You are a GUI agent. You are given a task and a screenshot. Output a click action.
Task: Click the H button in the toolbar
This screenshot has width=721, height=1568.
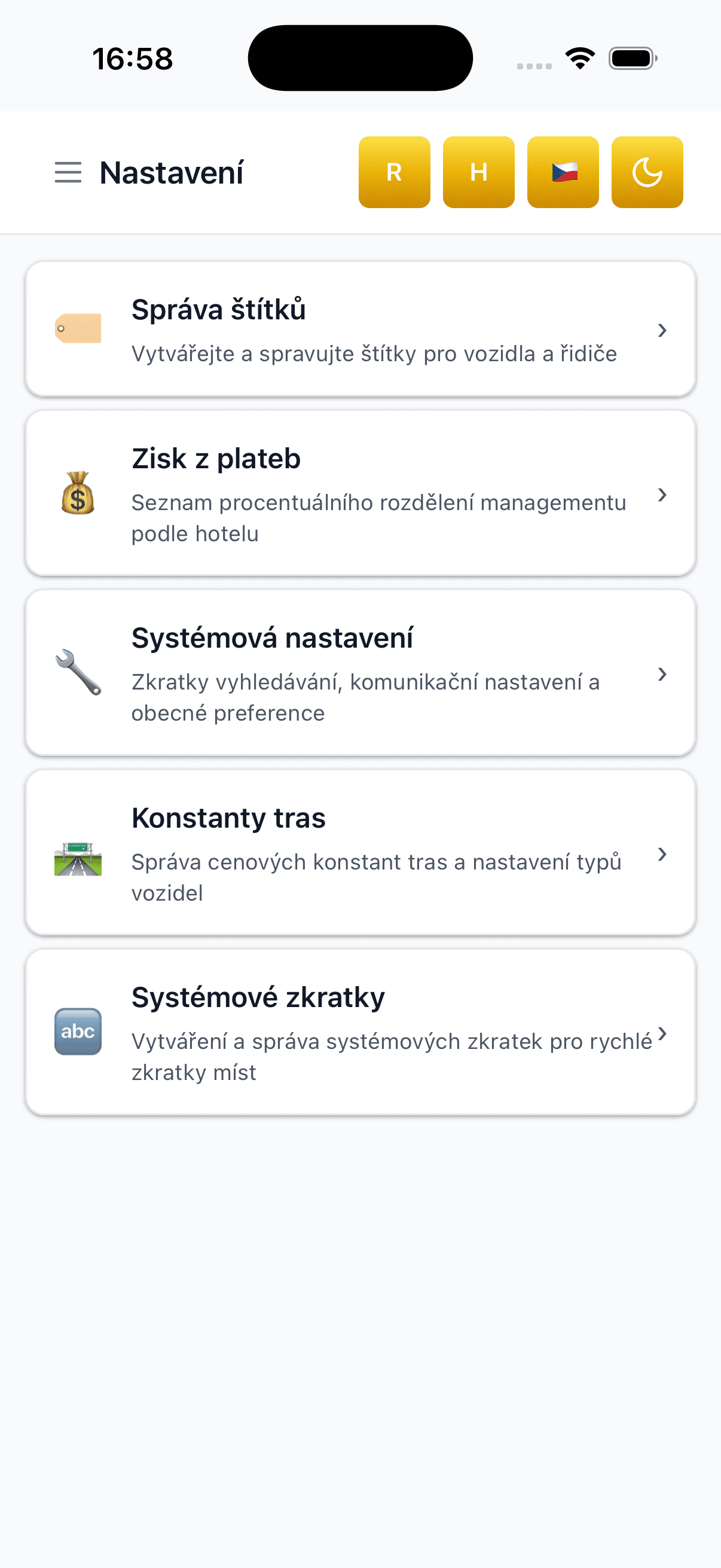pos(478,172)
